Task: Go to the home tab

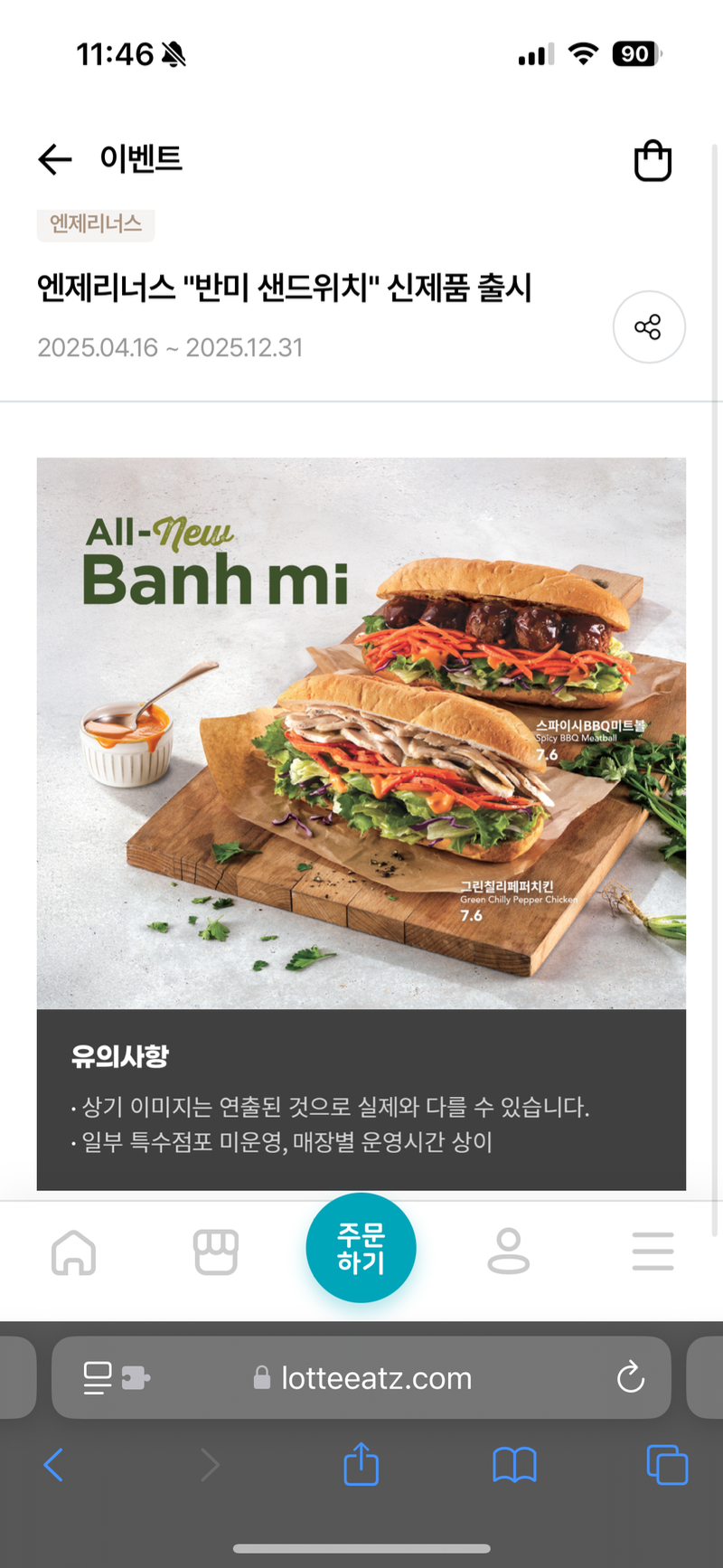Action: point(74,1252)
